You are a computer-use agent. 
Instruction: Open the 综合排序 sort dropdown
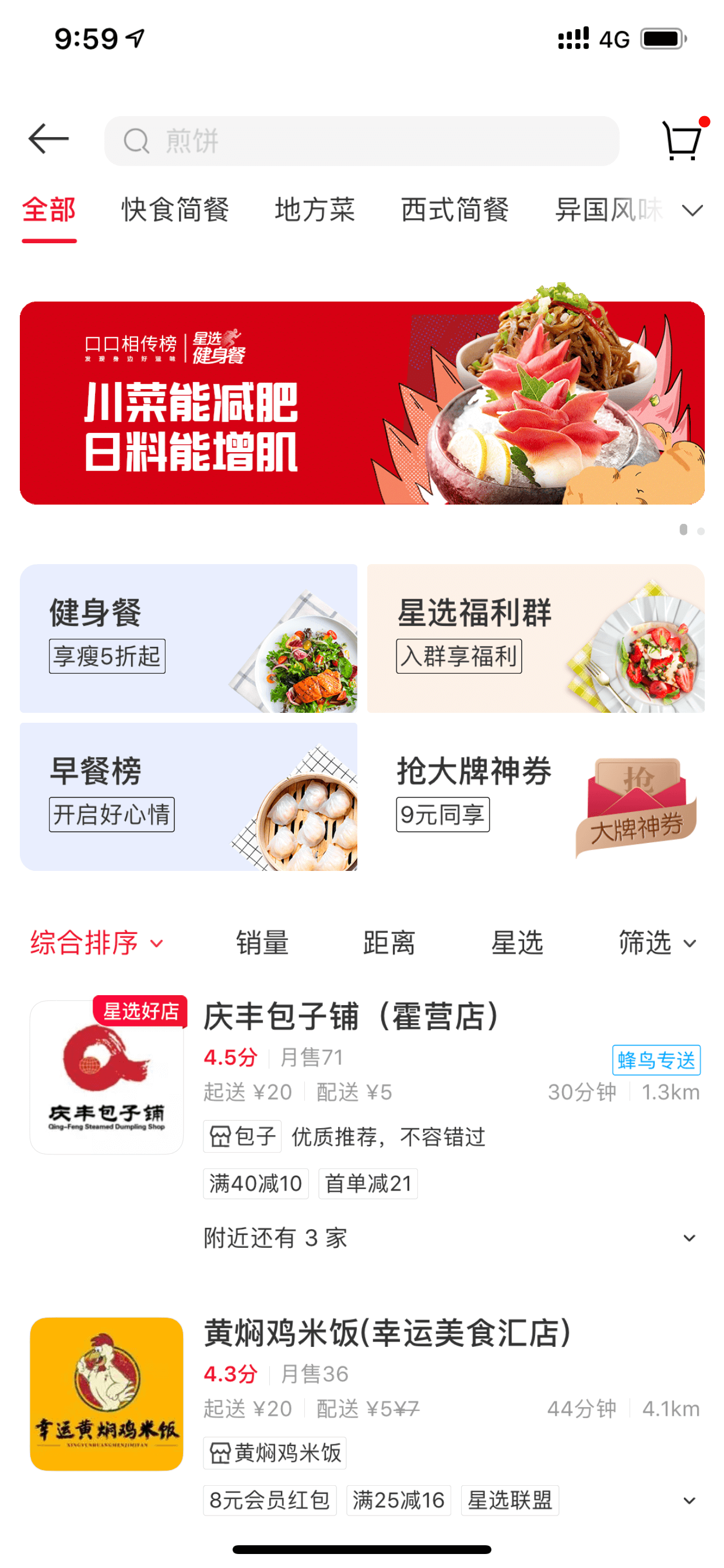pyautogui.click(x=97, y=943)
